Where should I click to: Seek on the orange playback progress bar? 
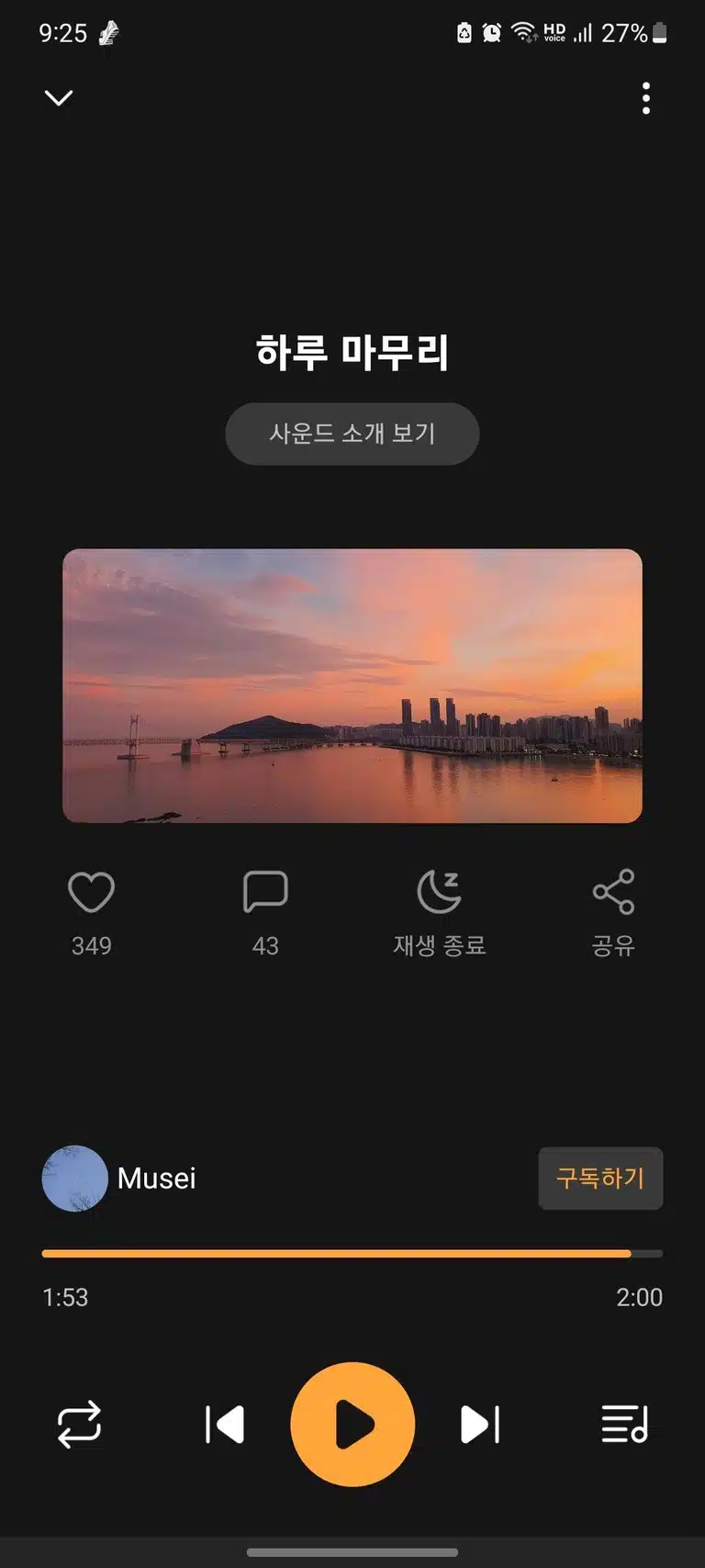coord(352,1253)
